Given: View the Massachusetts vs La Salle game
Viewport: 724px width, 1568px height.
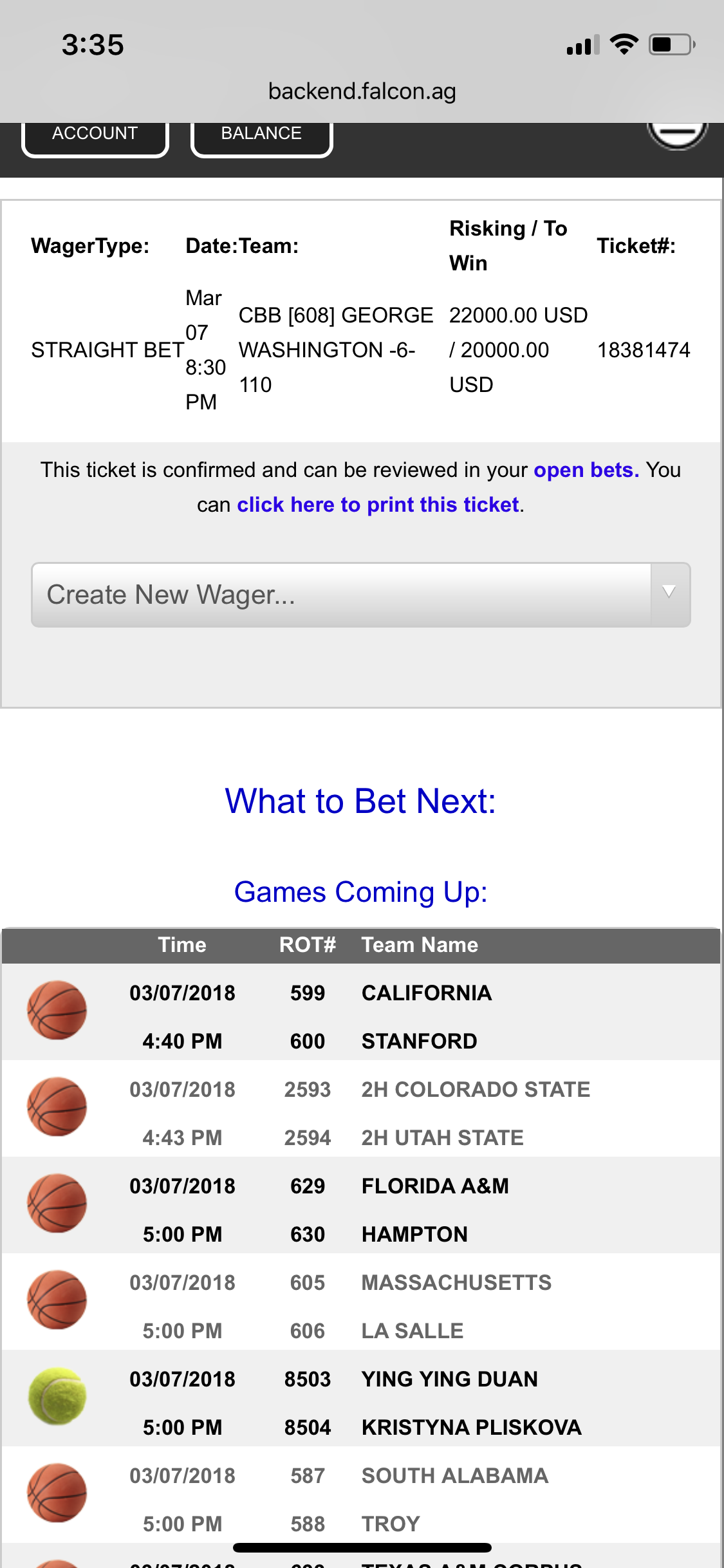Looking at the screenshot, I should (x=361, y=1302).
